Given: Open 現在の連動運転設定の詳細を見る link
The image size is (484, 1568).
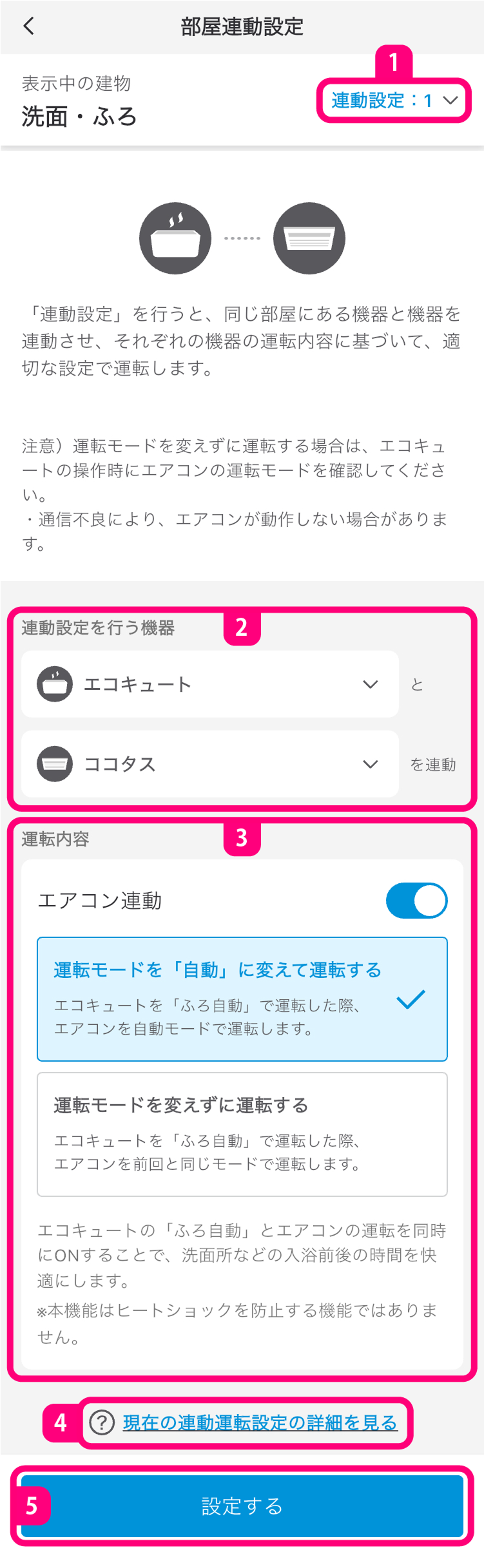Looking at the screenshot, I should [x=259, y=1422].
